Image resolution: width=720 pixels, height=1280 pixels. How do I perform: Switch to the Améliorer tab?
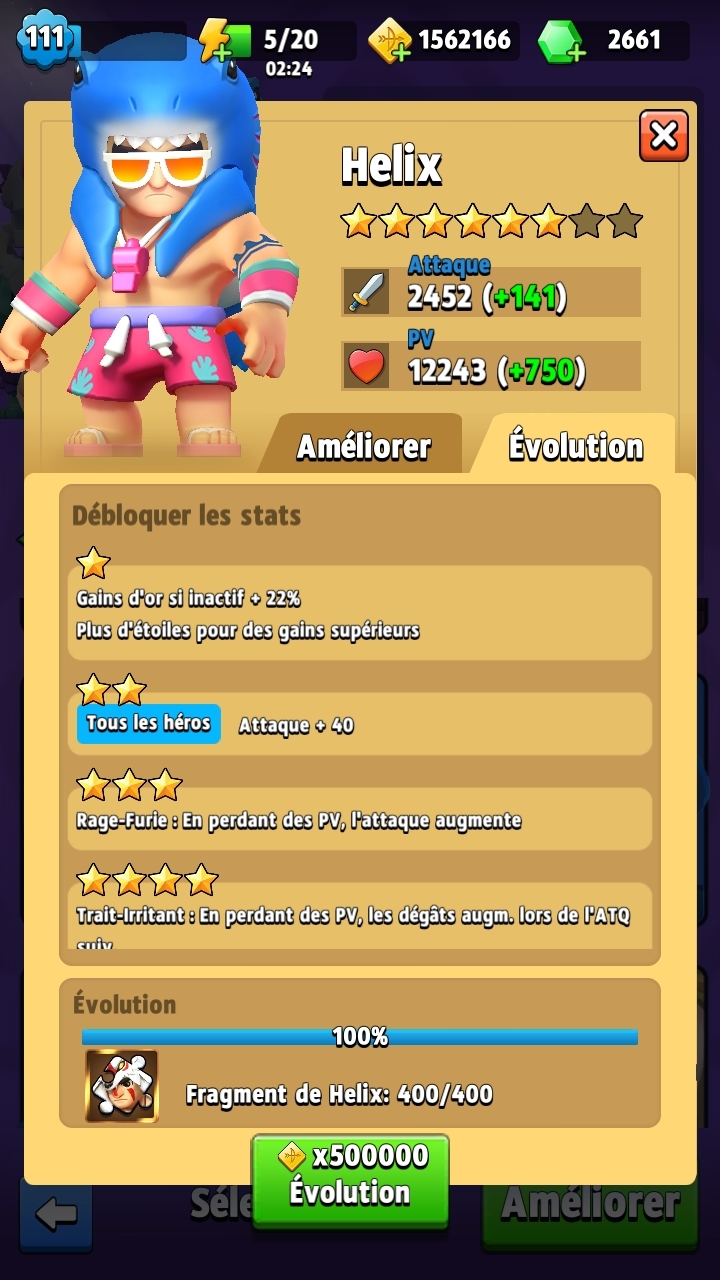[x=363, y=446]
